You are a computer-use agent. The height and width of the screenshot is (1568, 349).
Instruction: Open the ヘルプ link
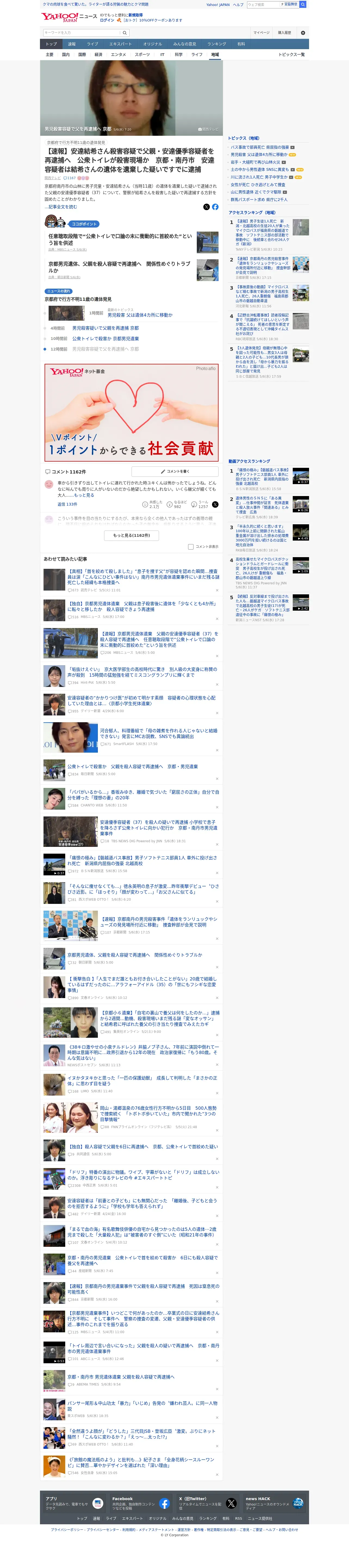pos(238,4)
